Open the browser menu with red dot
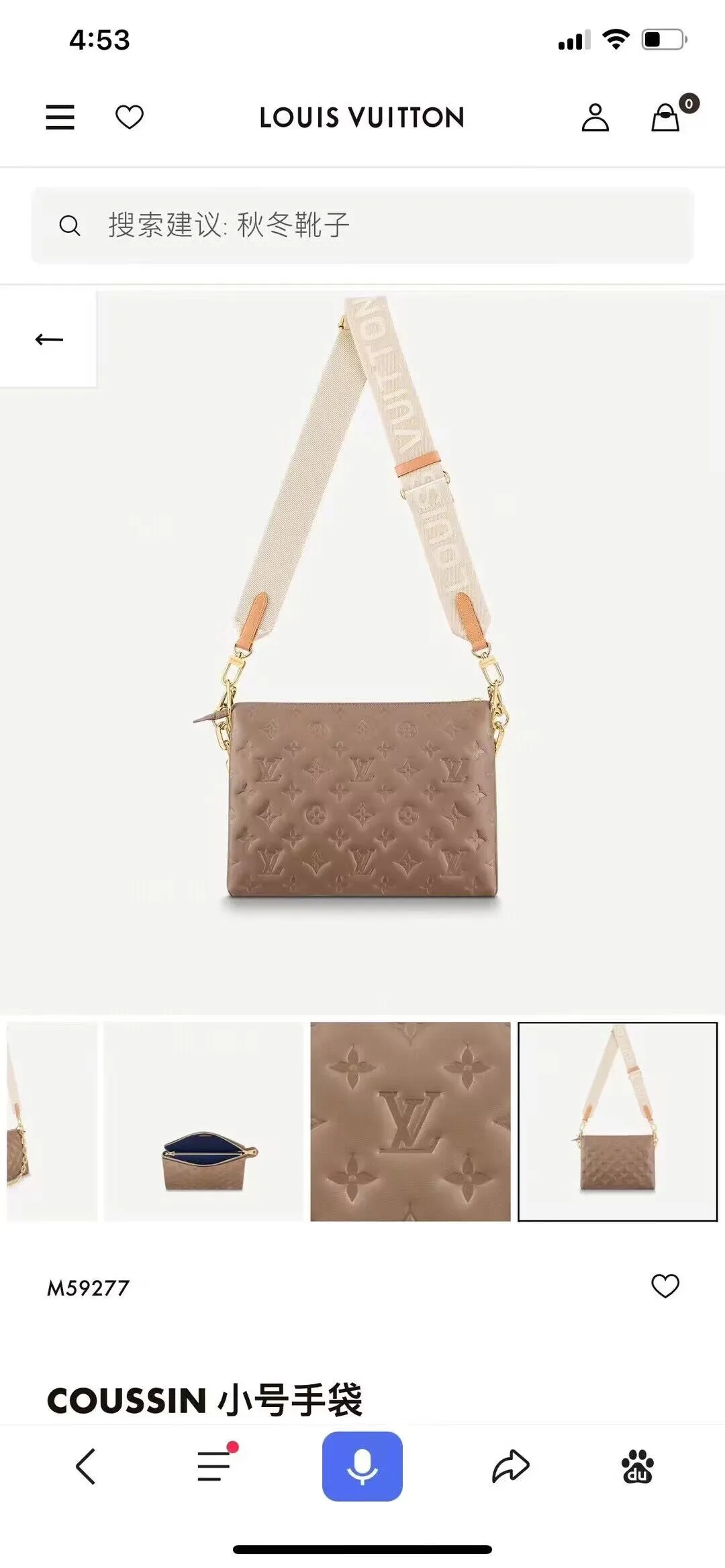Viewport: 725px width, 1568px height. (x=215, y=1466)
